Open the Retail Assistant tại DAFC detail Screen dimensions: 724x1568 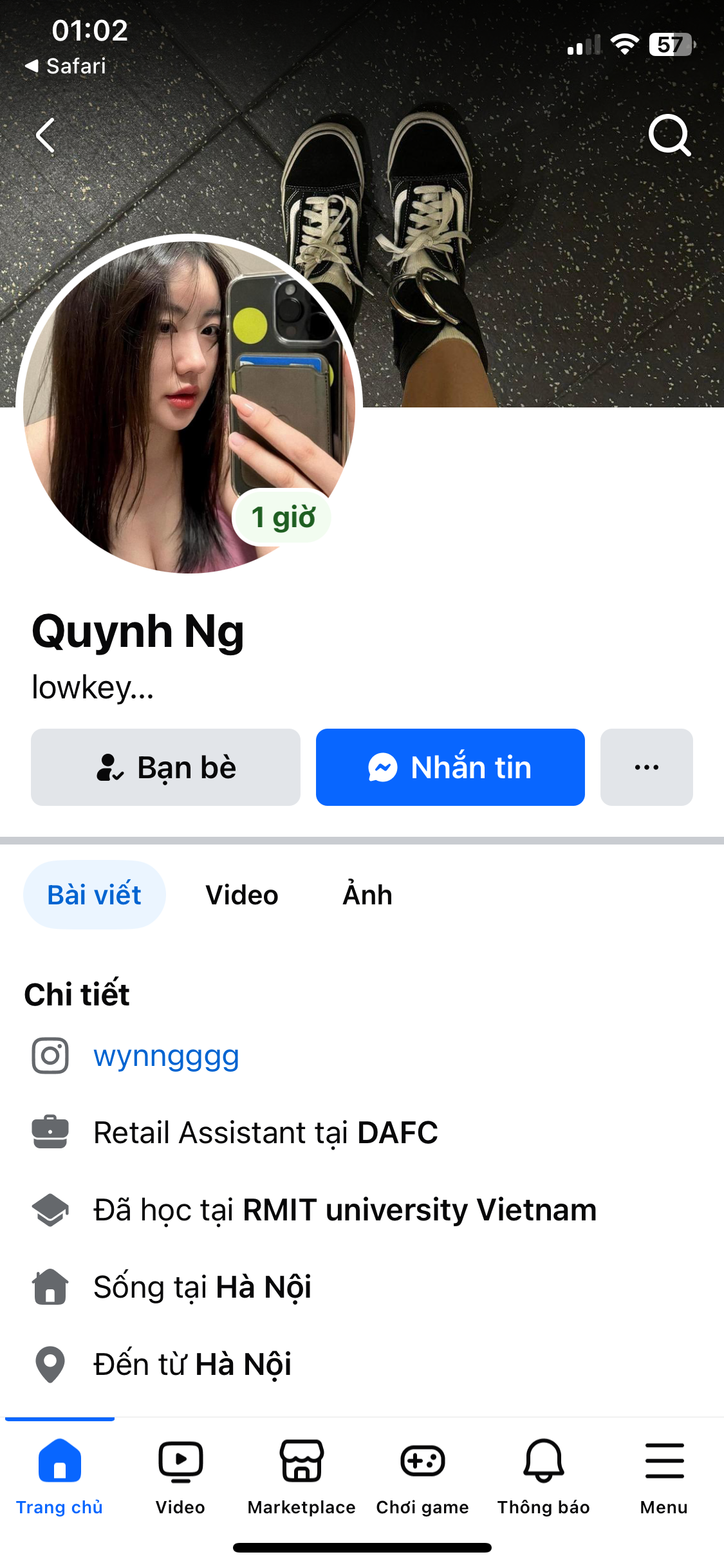click(x=265, y=1133)
